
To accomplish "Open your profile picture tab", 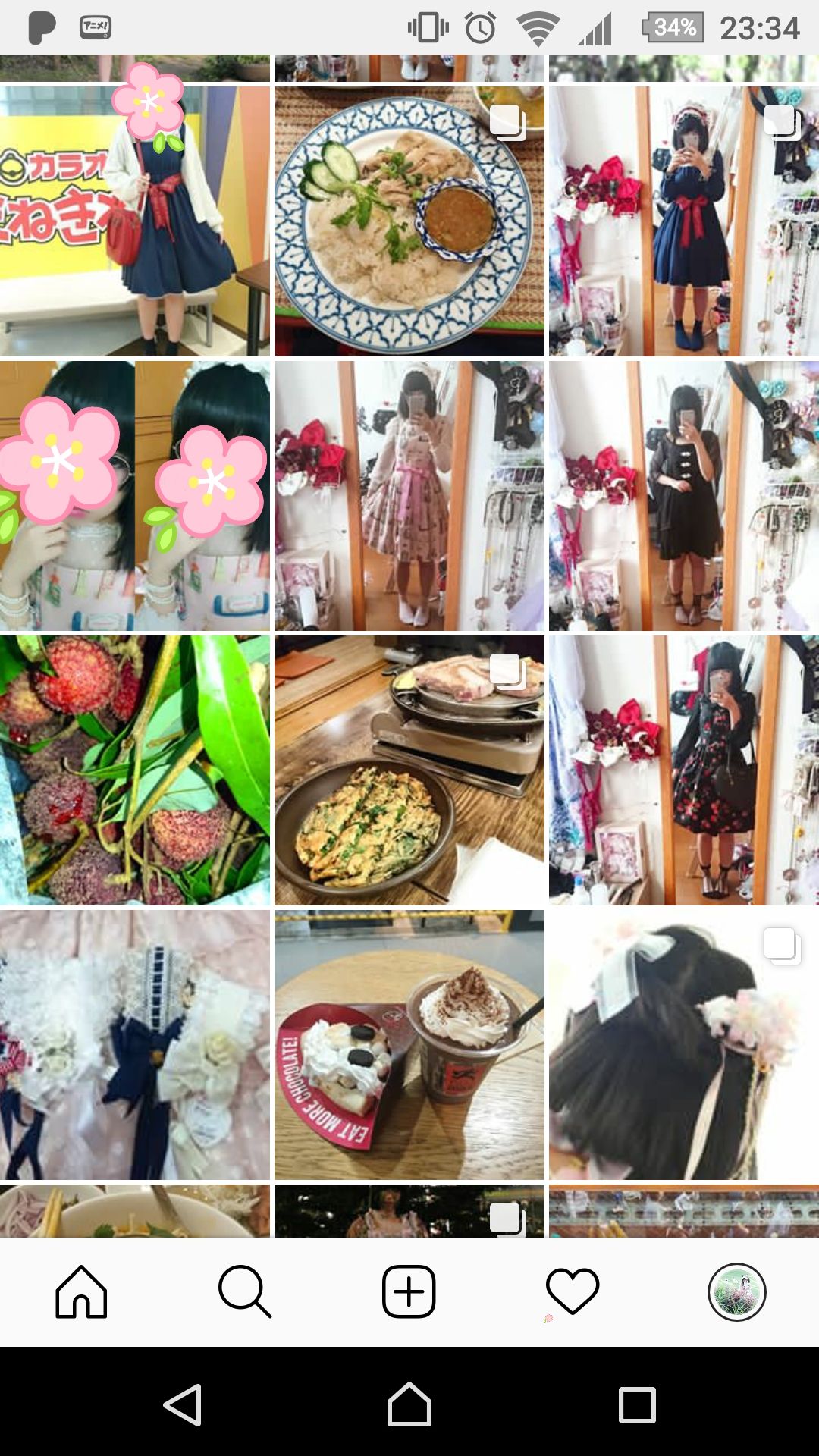I will tap(736, 1291).
